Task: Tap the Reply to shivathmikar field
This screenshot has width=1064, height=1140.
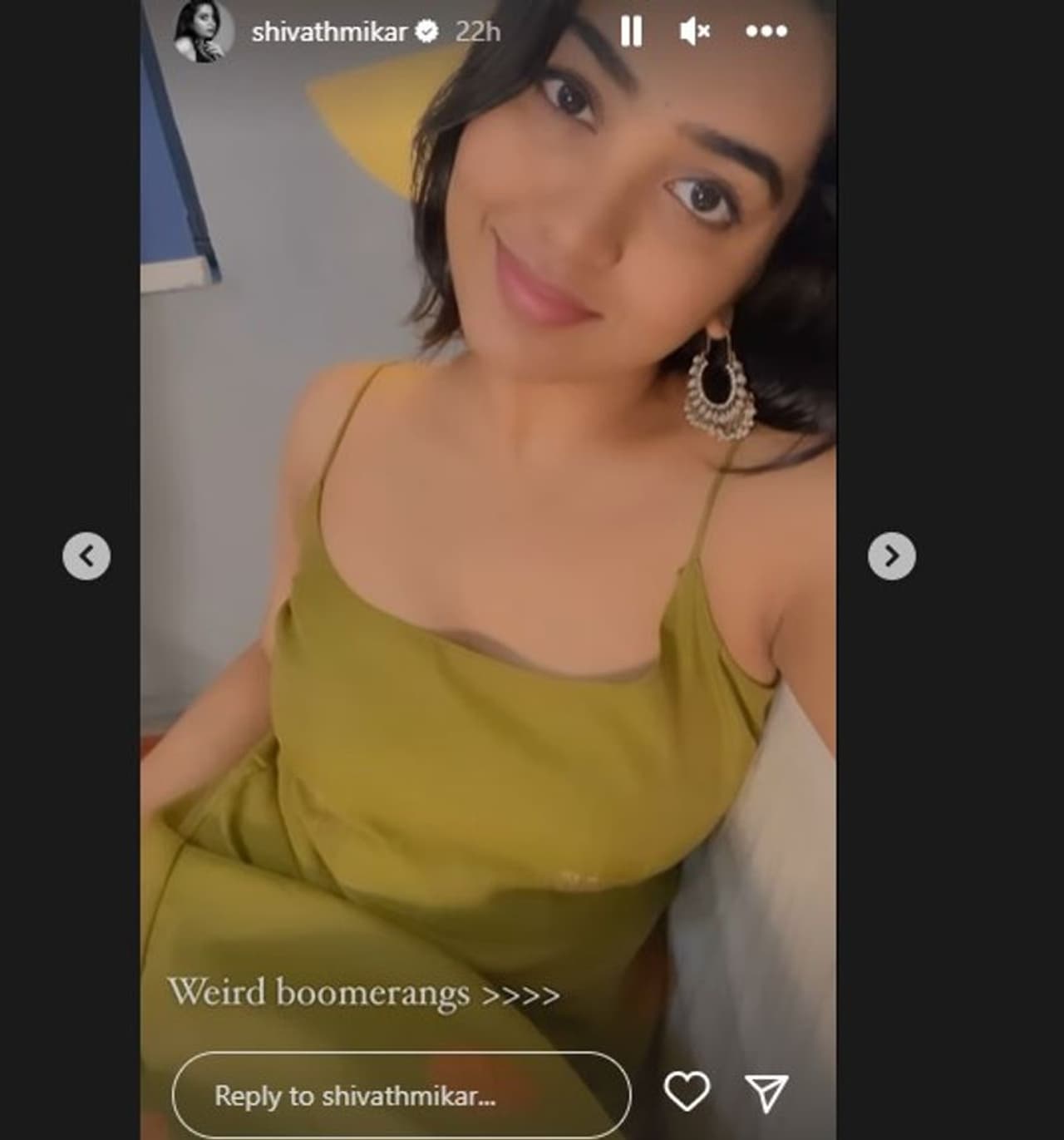Action: [401, 1094]
